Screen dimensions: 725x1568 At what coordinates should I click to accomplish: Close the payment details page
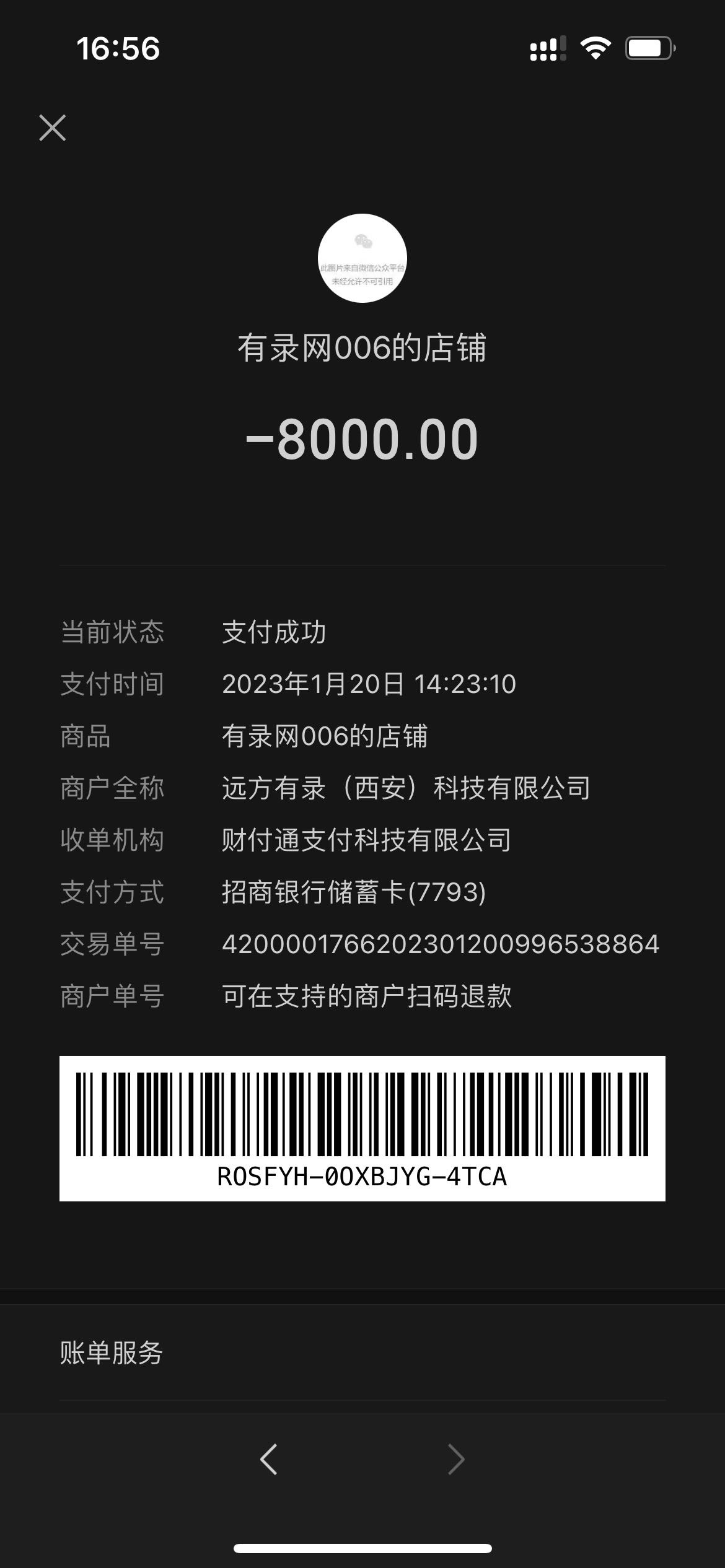coord(53,128)
